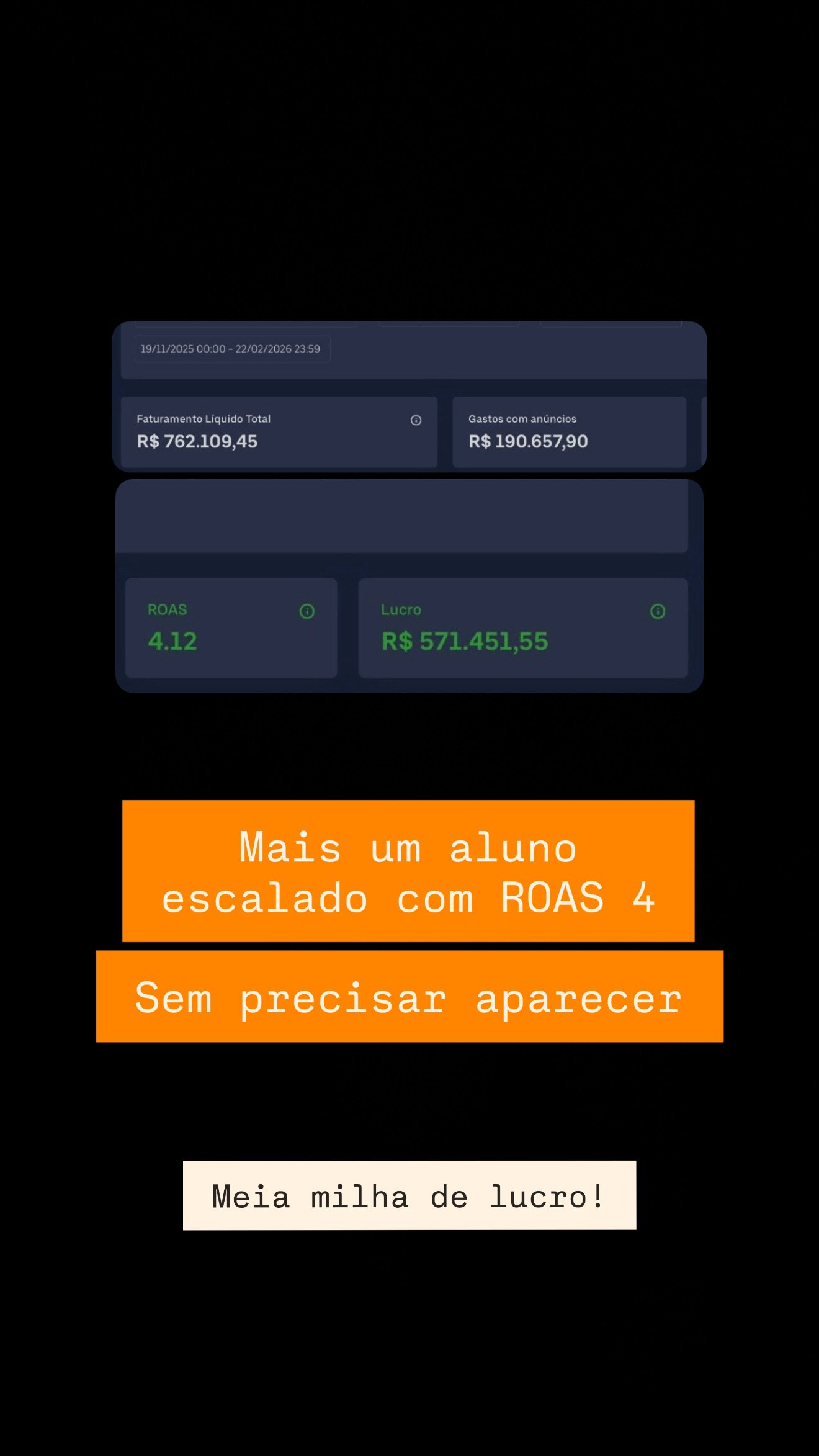Open the date range selector

click(x=232, y=349)
